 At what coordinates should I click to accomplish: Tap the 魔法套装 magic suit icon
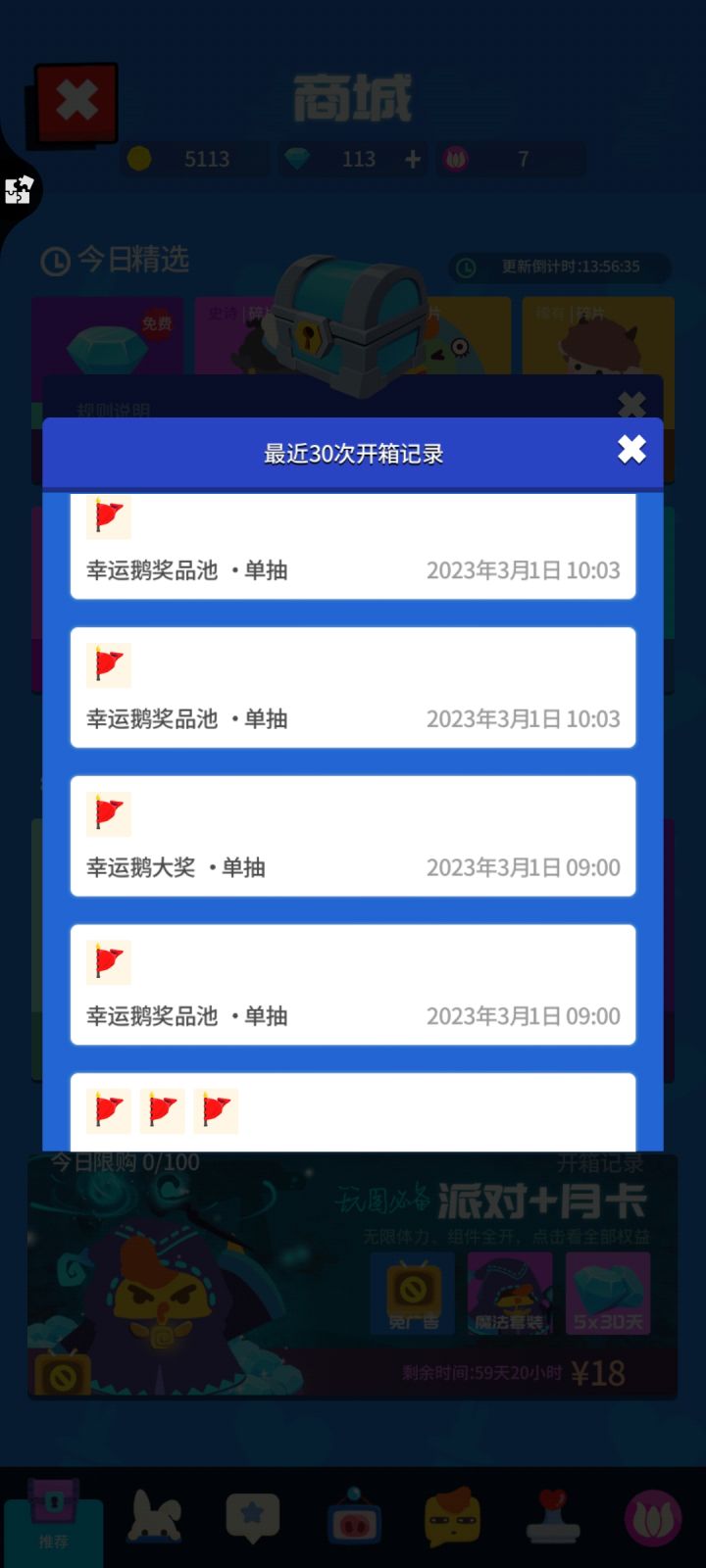510,1294
